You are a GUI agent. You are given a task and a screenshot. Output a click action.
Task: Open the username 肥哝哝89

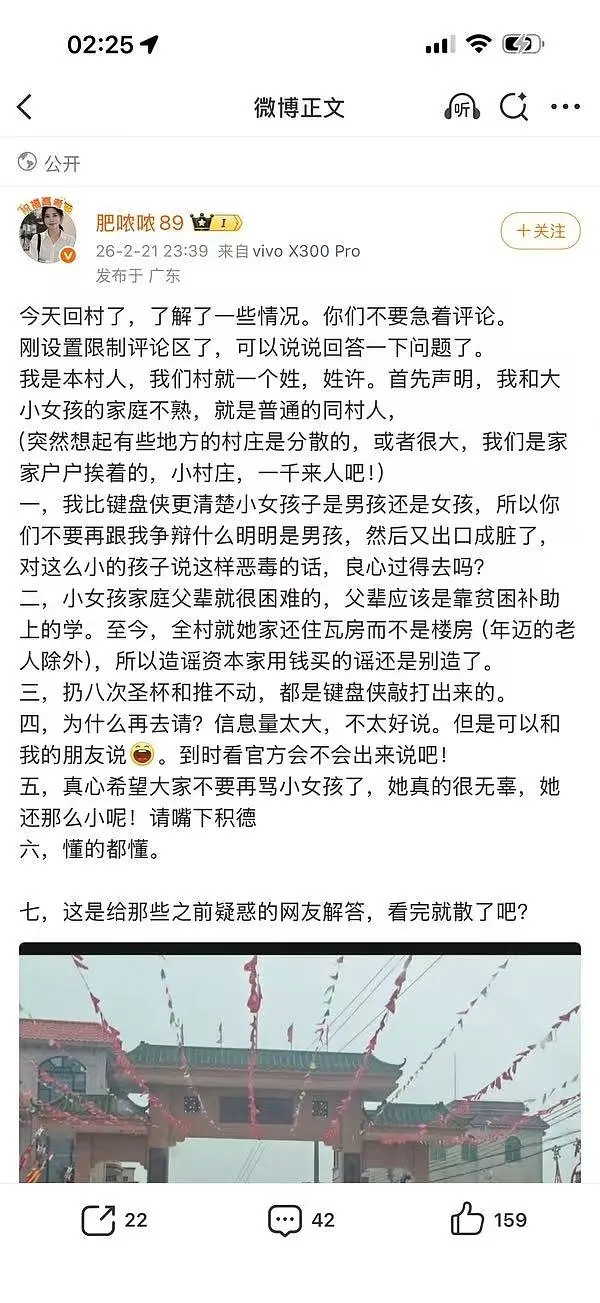coord(140,222)
